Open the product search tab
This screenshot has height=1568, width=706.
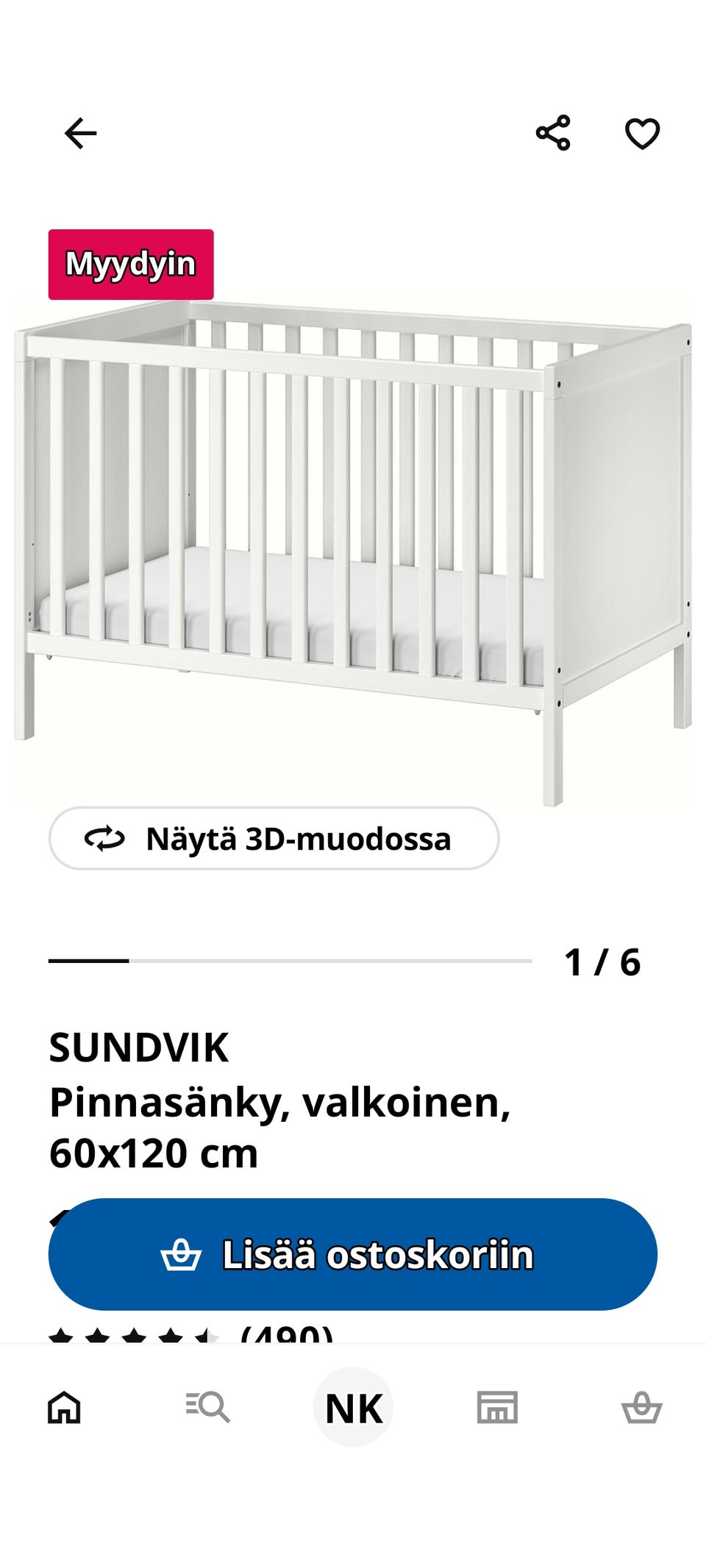pyautogui.click(x=208, y=1408)
